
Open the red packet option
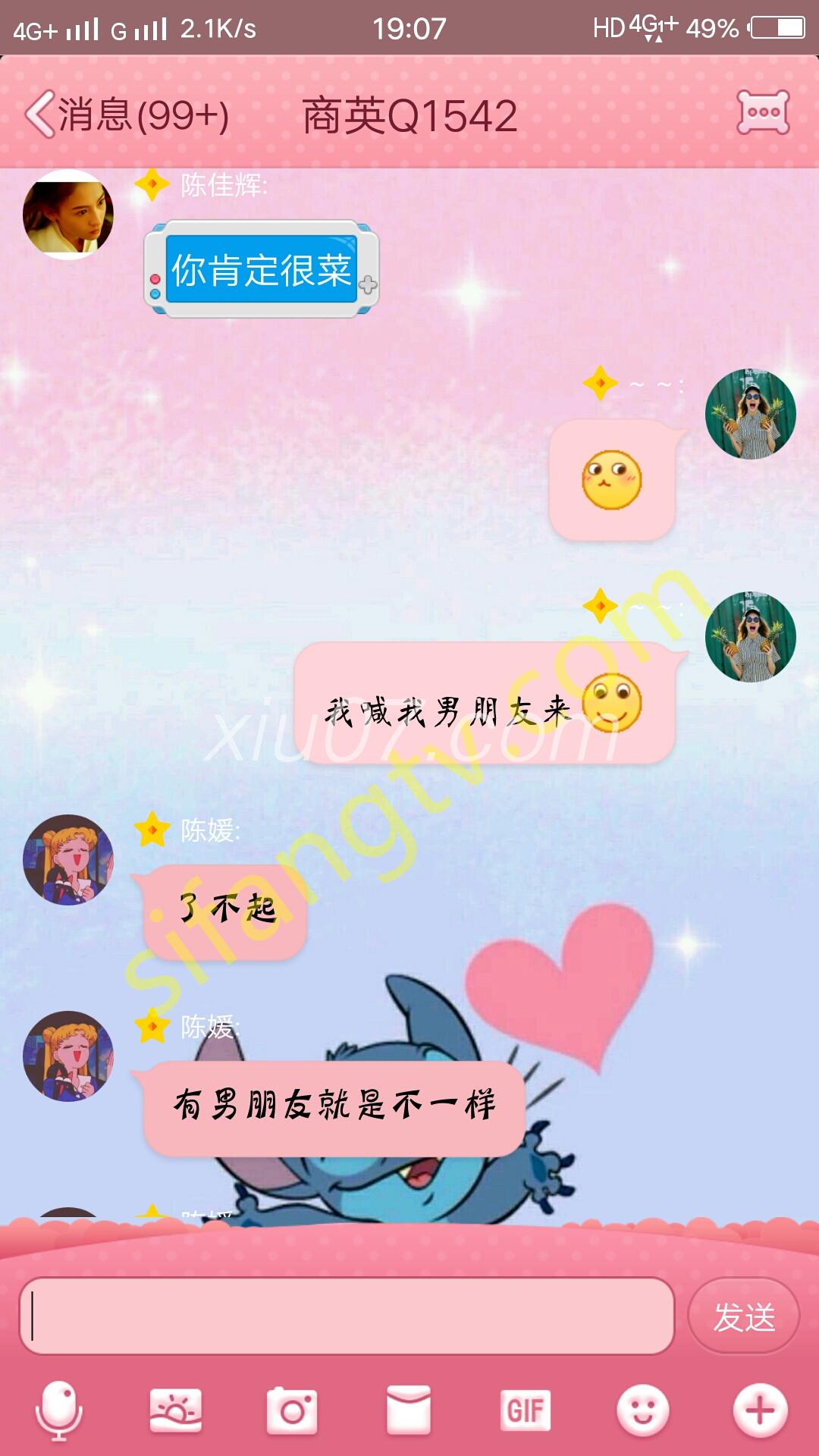(409, 1410)
